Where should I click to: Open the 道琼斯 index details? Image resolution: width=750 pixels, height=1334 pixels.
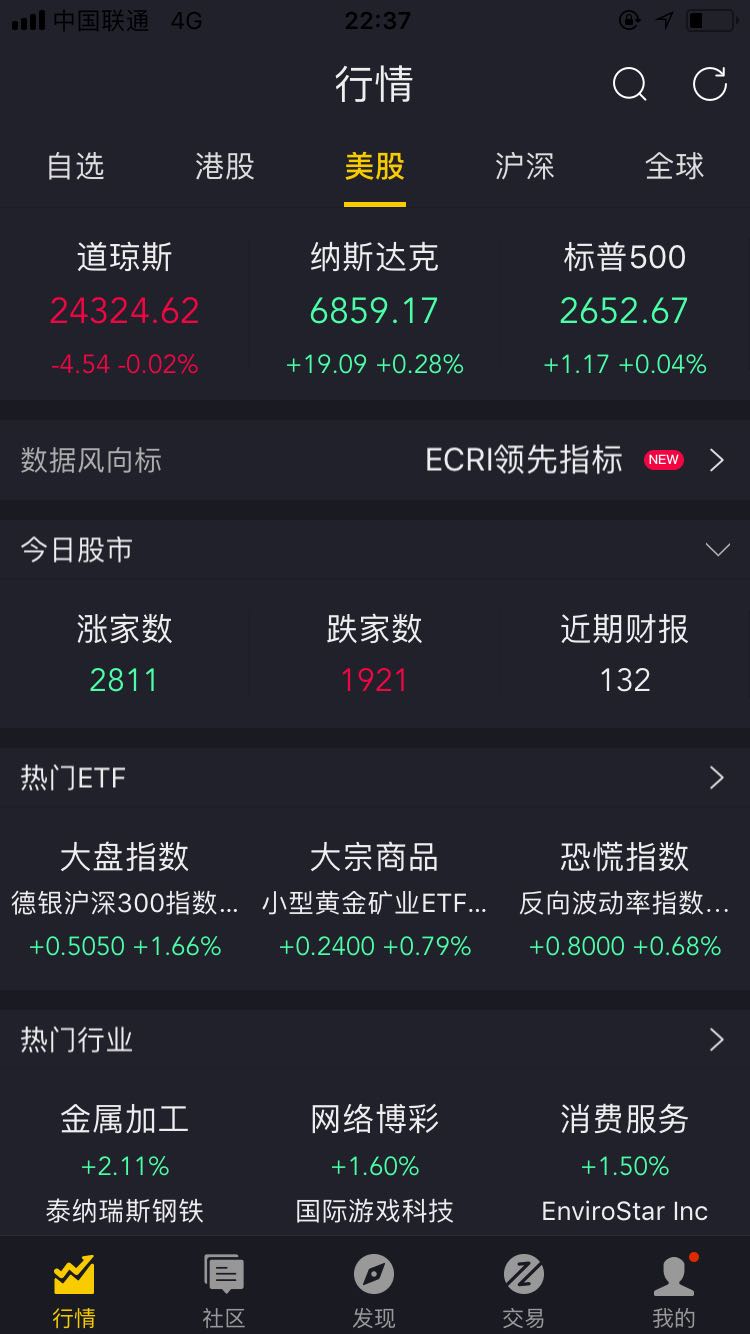tap(125, 308)
